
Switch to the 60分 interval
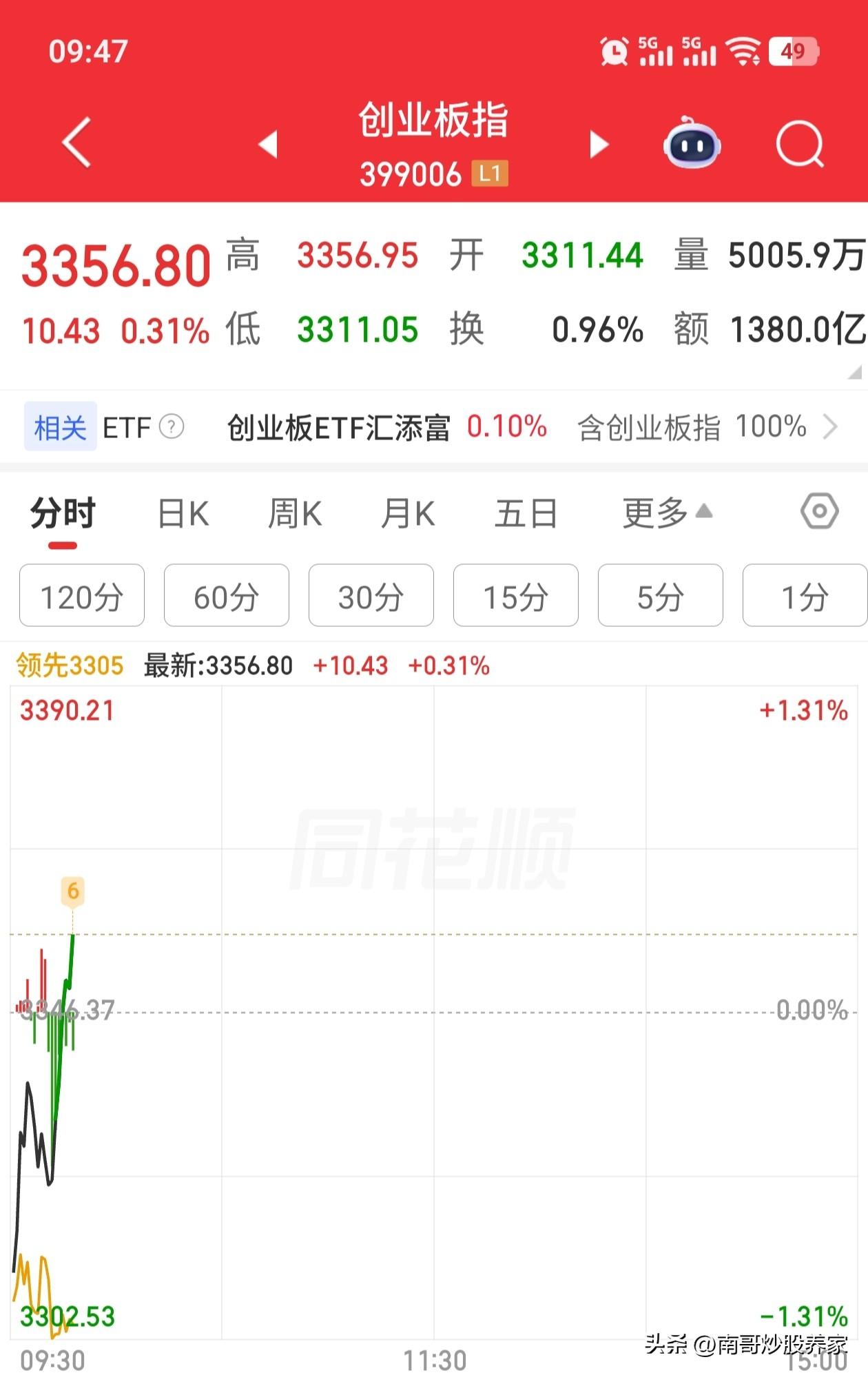pos(226,596)
